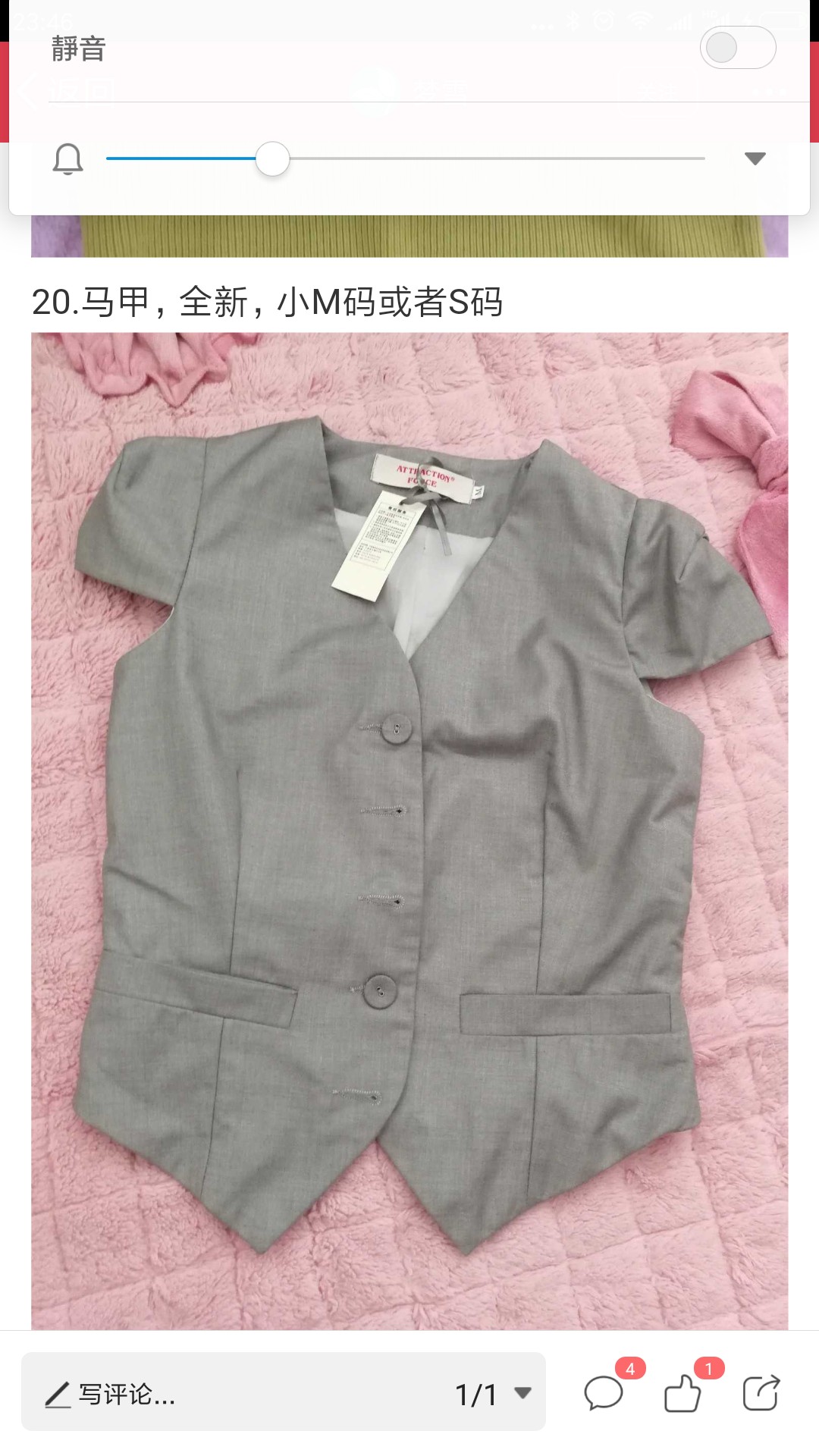Tap the ringer volume slider
The width and height of the screenshot is (819, 1456).
click(x=406, y=158)
